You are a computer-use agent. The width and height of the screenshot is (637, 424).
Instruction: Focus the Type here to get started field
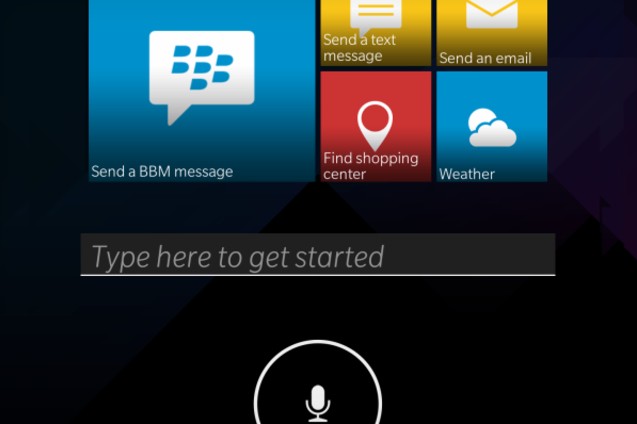click(317, 256)
